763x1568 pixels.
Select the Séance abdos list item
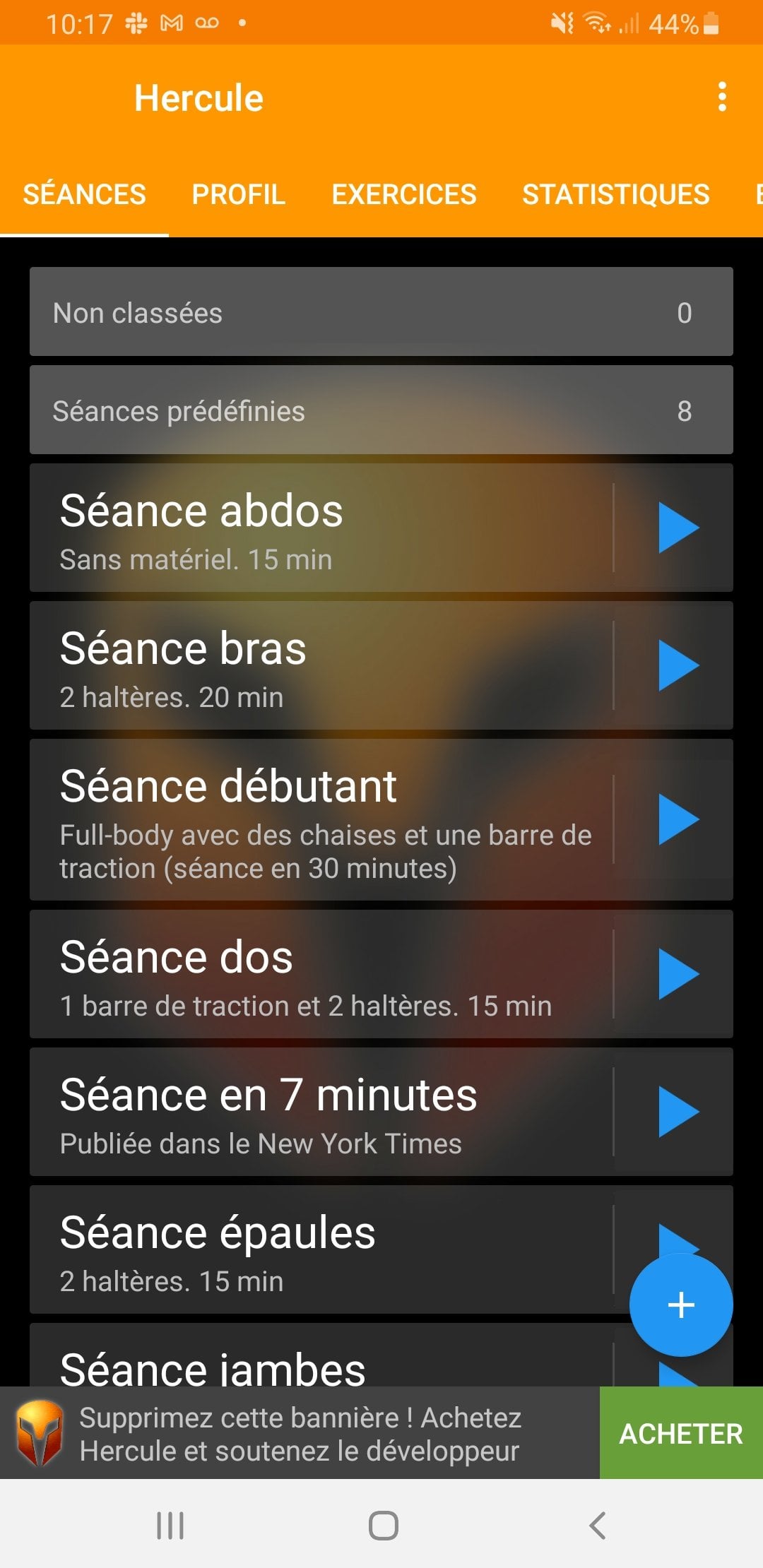tap(283, 528)
